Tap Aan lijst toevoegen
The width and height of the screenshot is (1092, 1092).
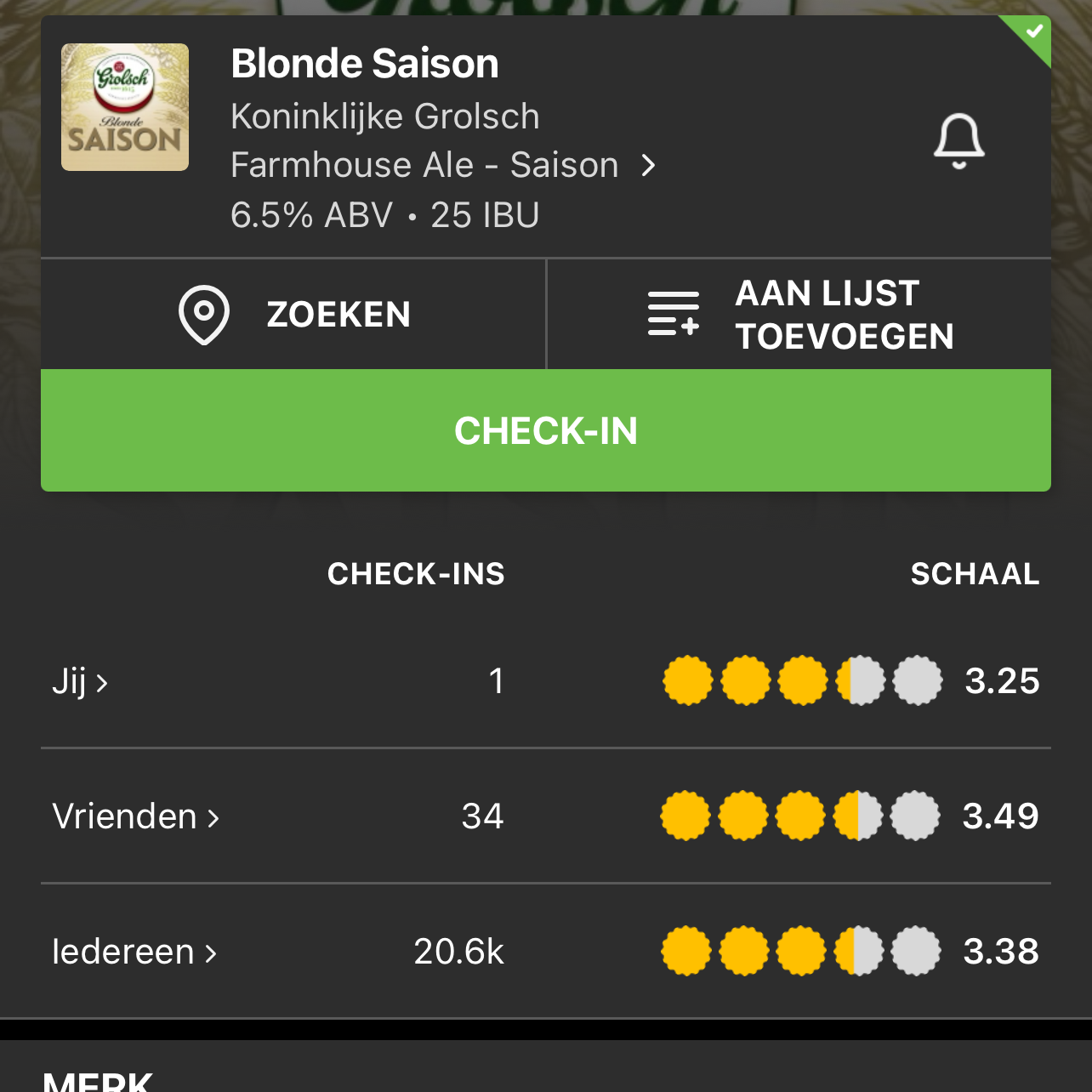(799, 315)
